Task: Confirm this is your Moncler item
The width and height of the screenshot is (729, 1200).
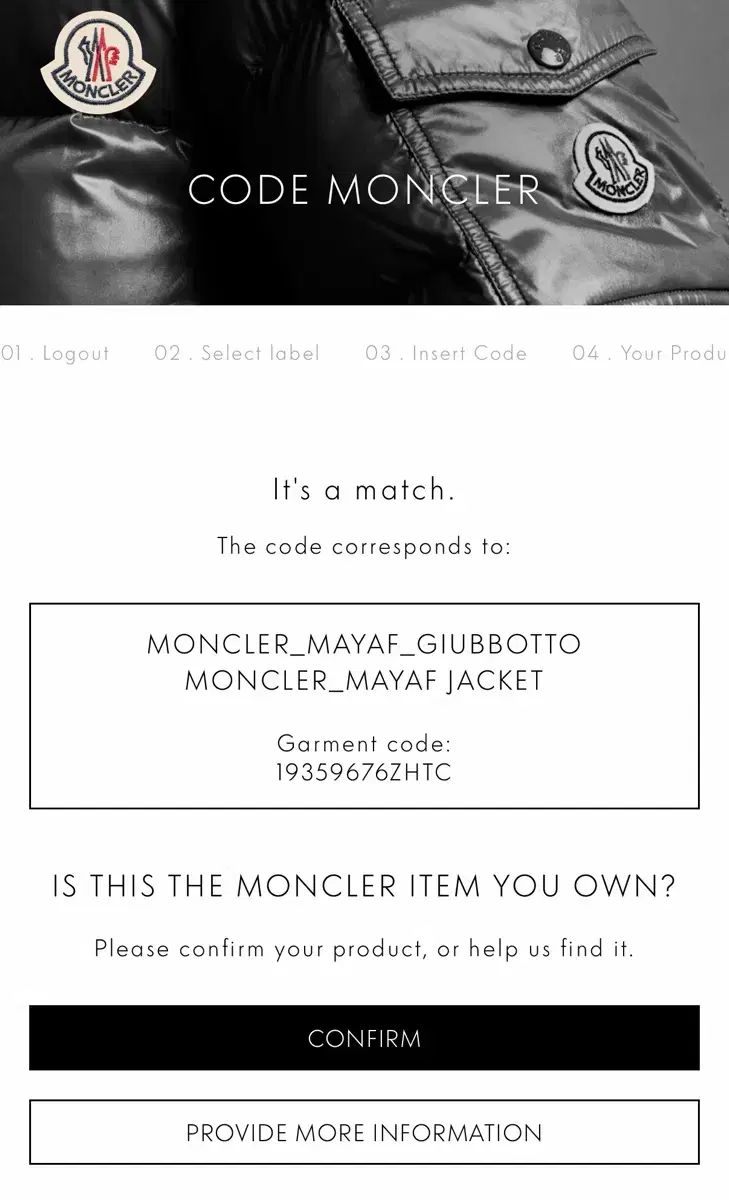Action: coord(364,1038)
